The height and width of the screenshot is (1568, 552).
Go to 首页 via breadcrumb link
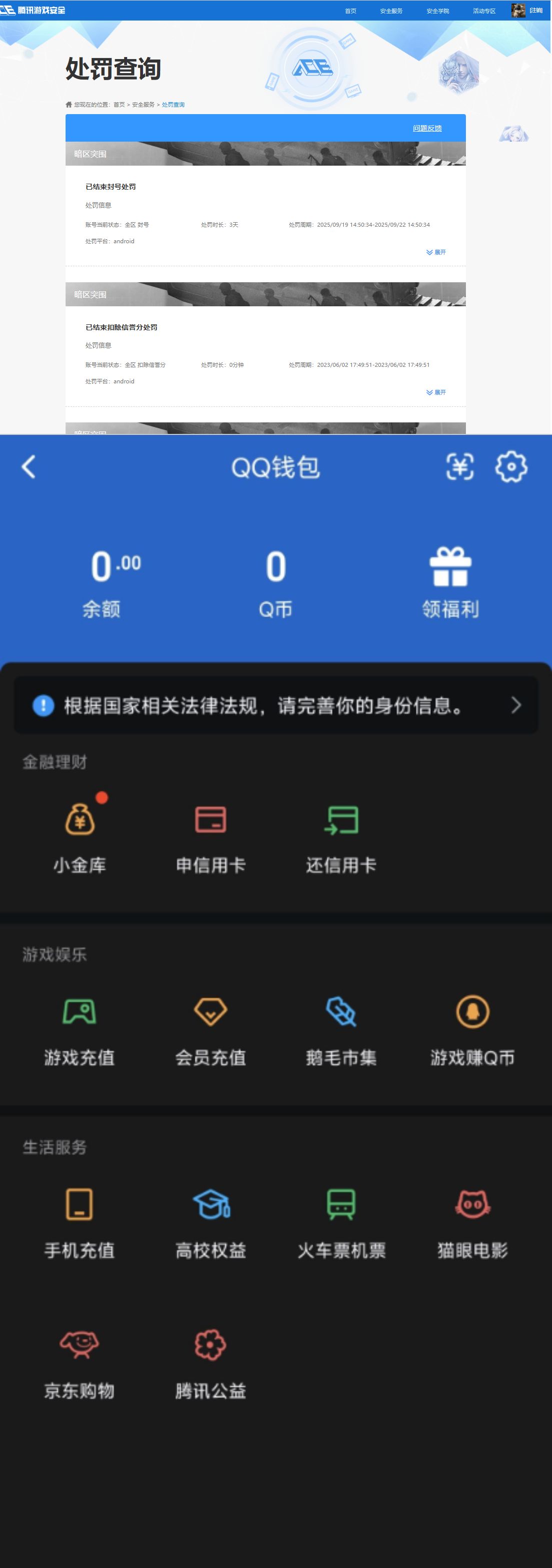118,105
